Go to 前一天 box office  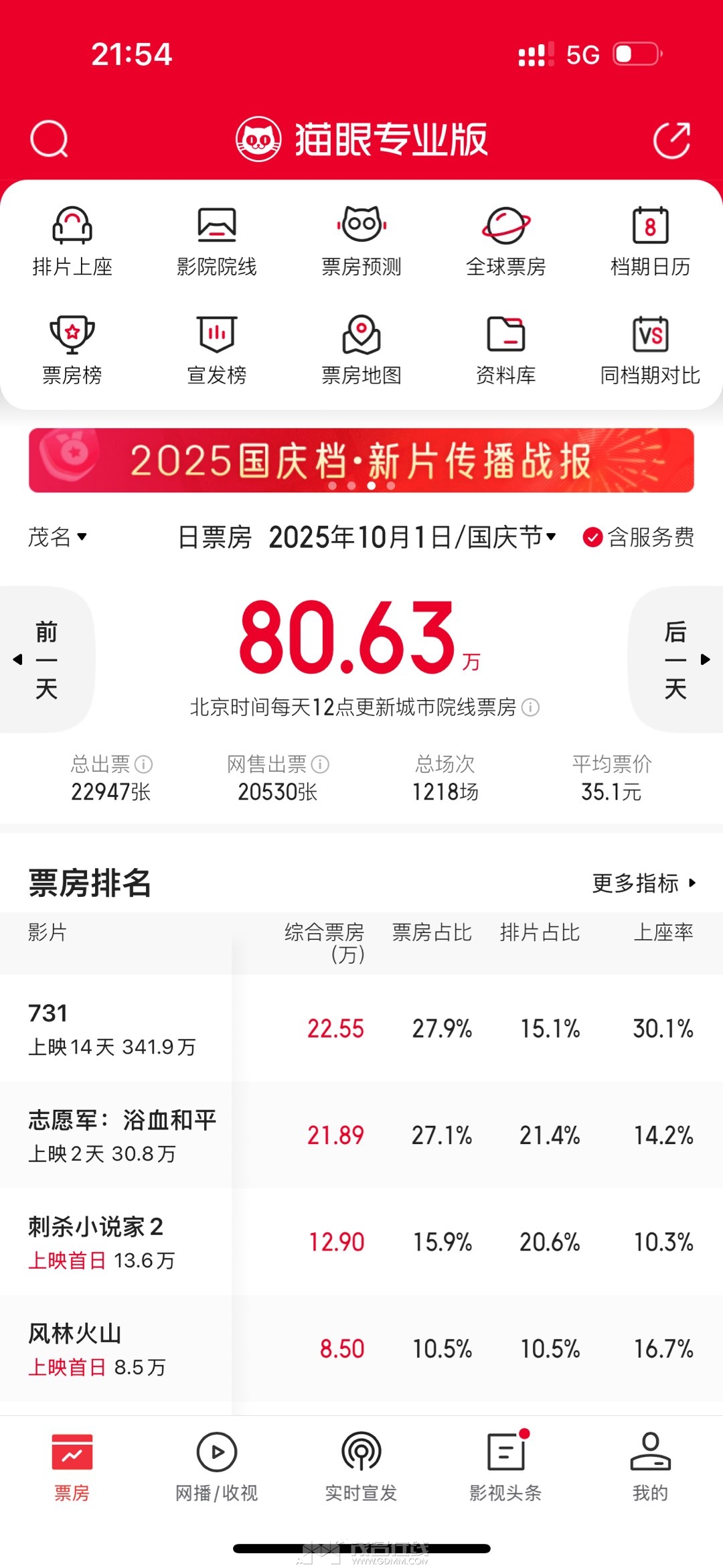click(46, 660)
